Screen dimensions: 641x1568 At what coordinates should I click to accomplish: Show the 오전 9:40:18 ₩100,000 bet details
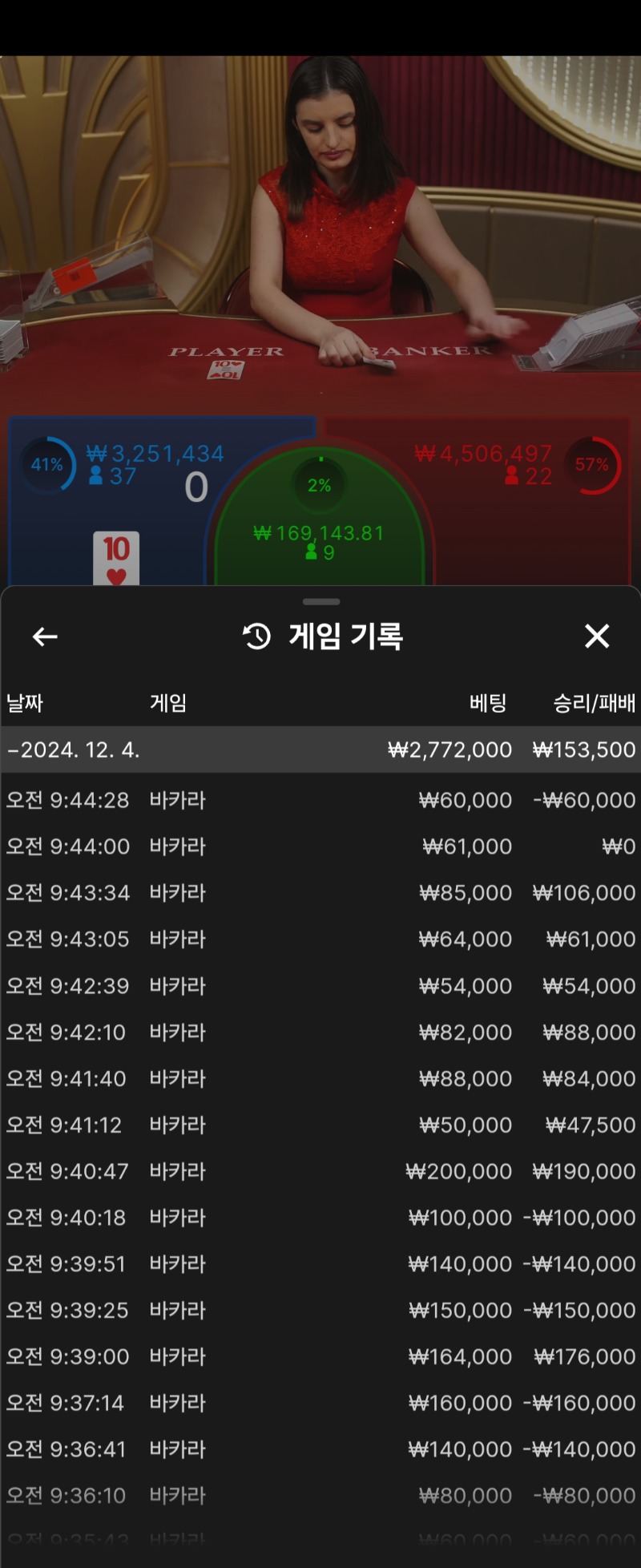320,1218
